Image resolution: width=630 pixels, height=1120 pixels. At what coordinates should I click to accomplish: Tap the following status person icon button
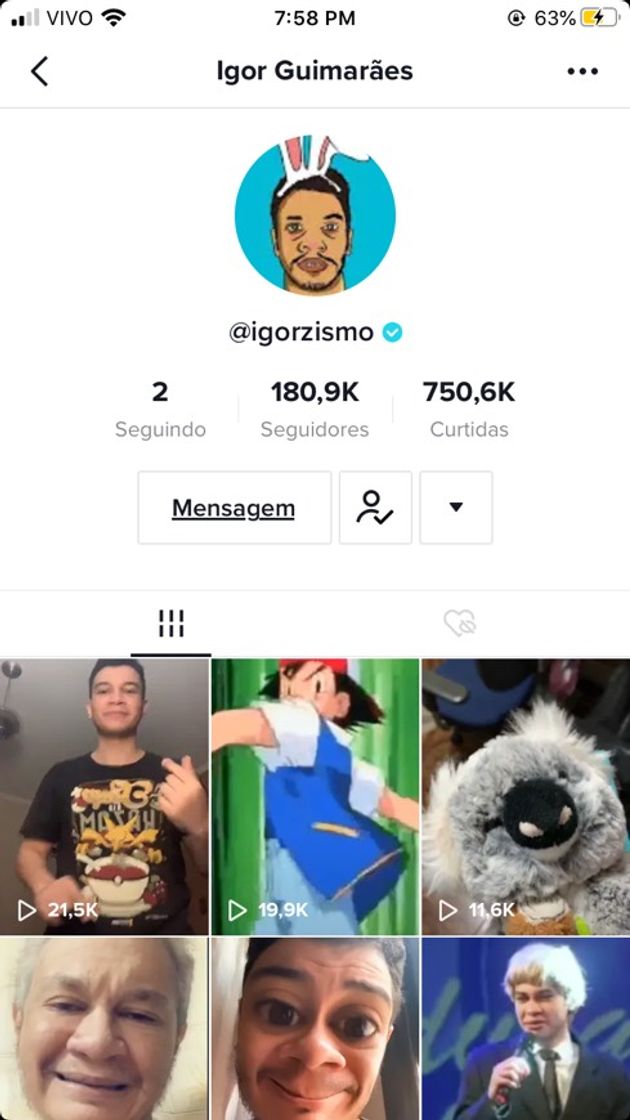(x=375, y=508)
